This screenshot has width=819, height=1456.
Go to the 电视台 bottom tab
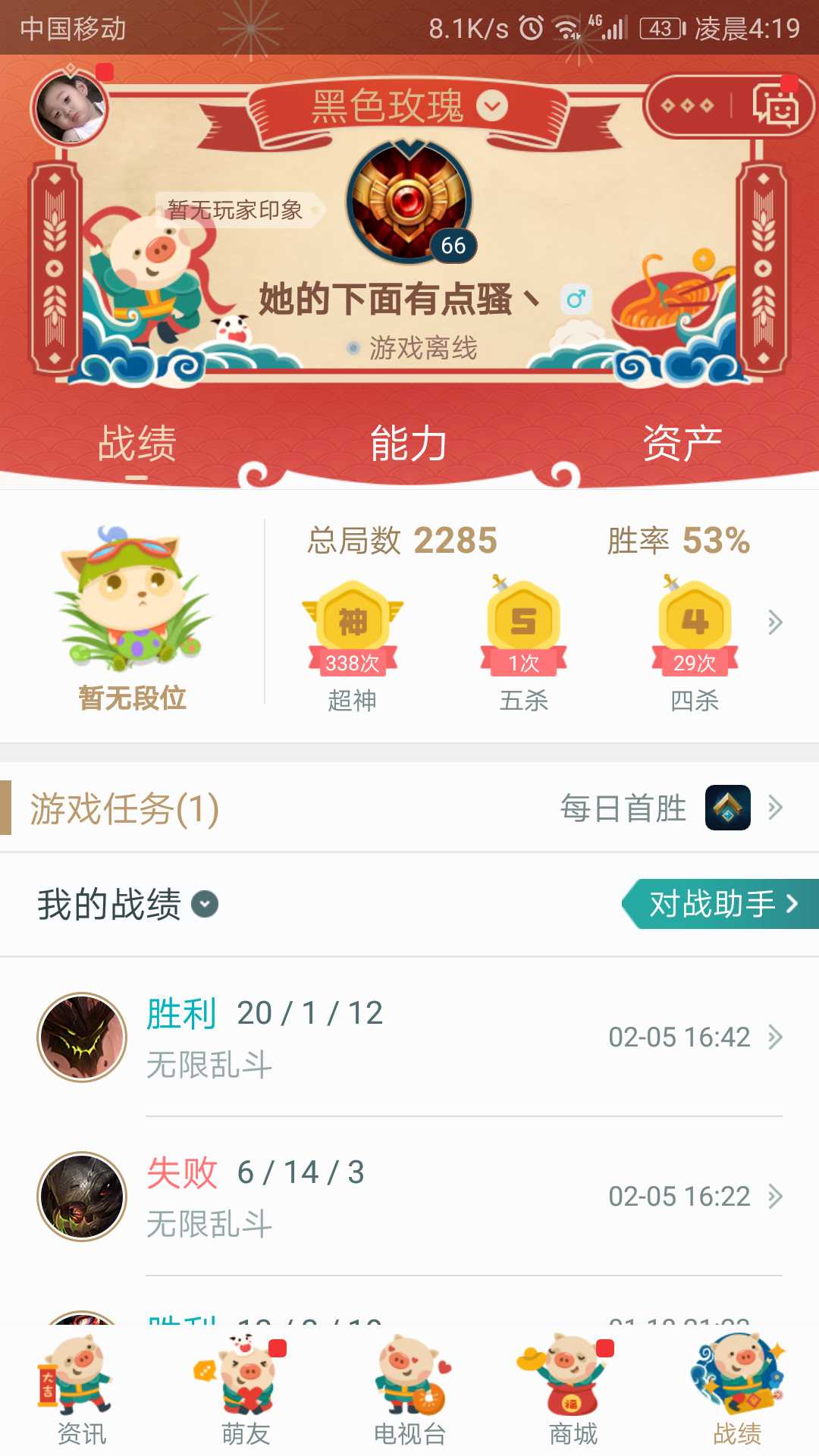pyautogui.click(x=409, y=1391)
